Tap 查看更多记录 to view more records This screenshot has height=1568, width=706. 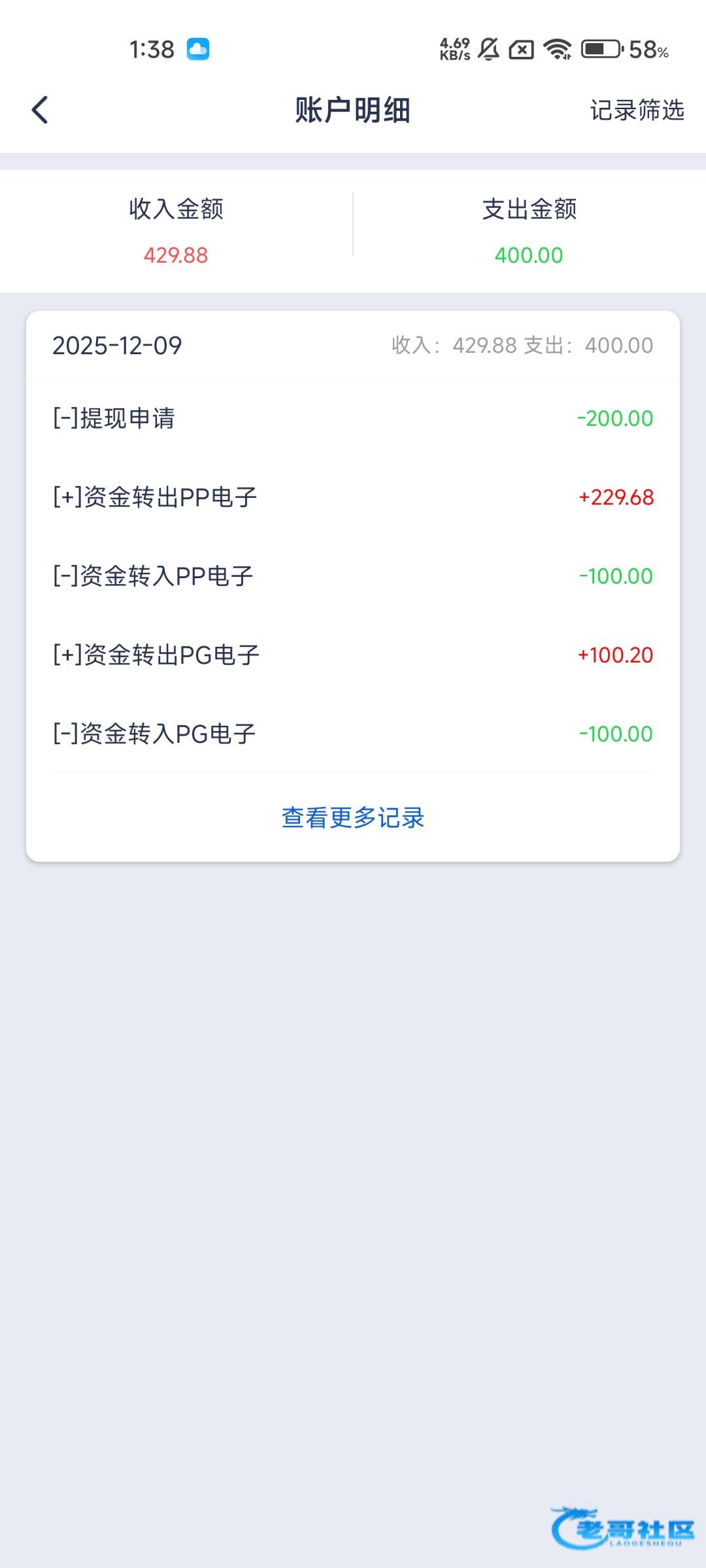pos(353,817)
